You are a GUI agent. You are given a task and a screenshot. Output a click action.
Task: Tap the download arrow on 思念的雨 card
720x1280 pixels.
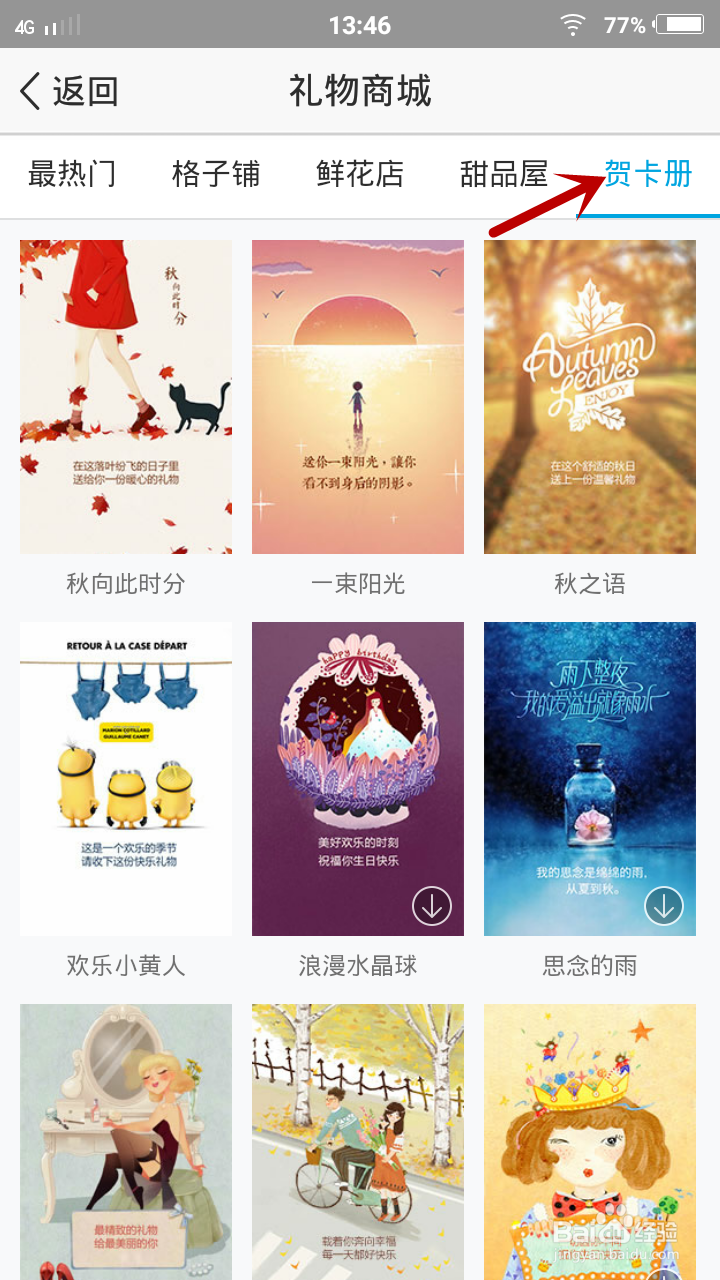[663, 904]
